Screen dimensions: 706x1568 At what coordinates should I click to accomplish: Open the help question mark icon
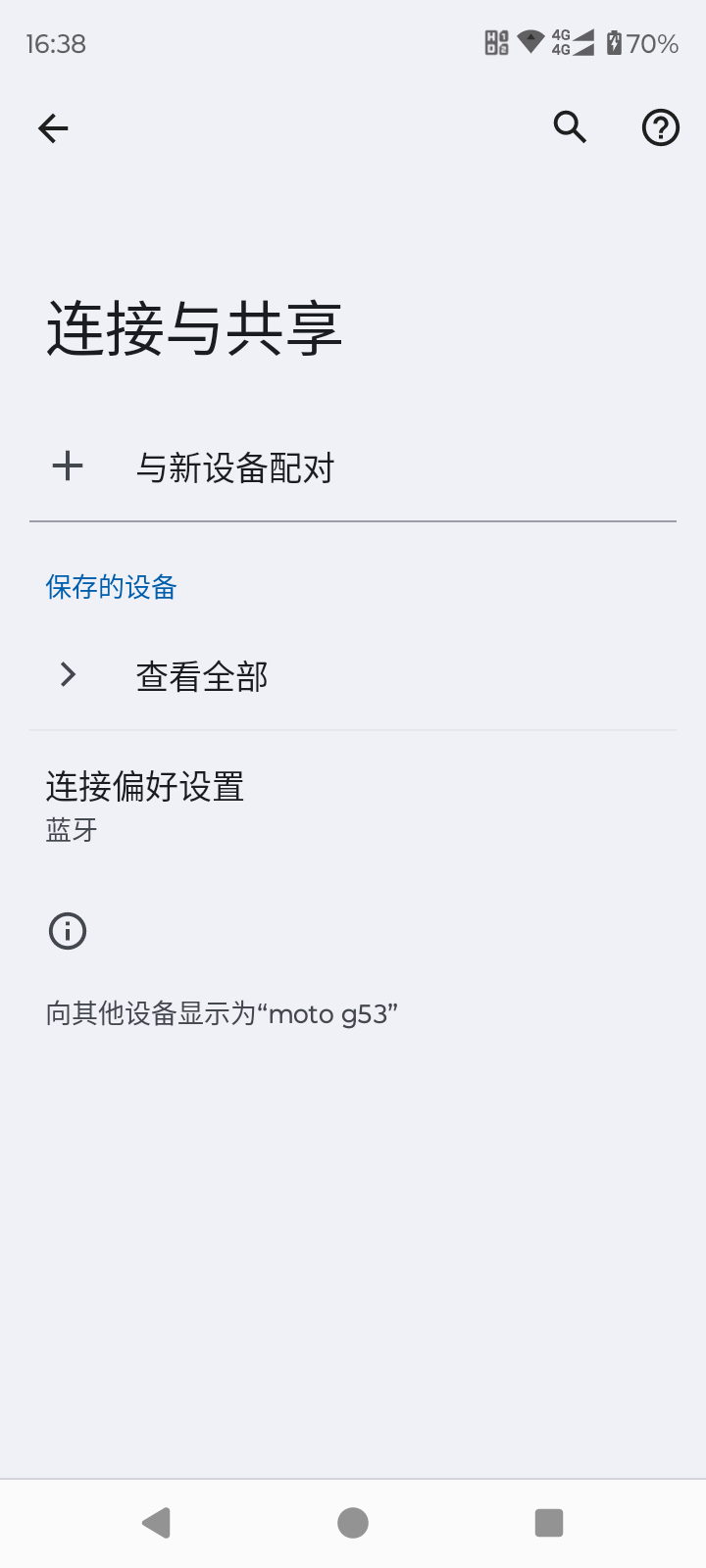(660, 127)
